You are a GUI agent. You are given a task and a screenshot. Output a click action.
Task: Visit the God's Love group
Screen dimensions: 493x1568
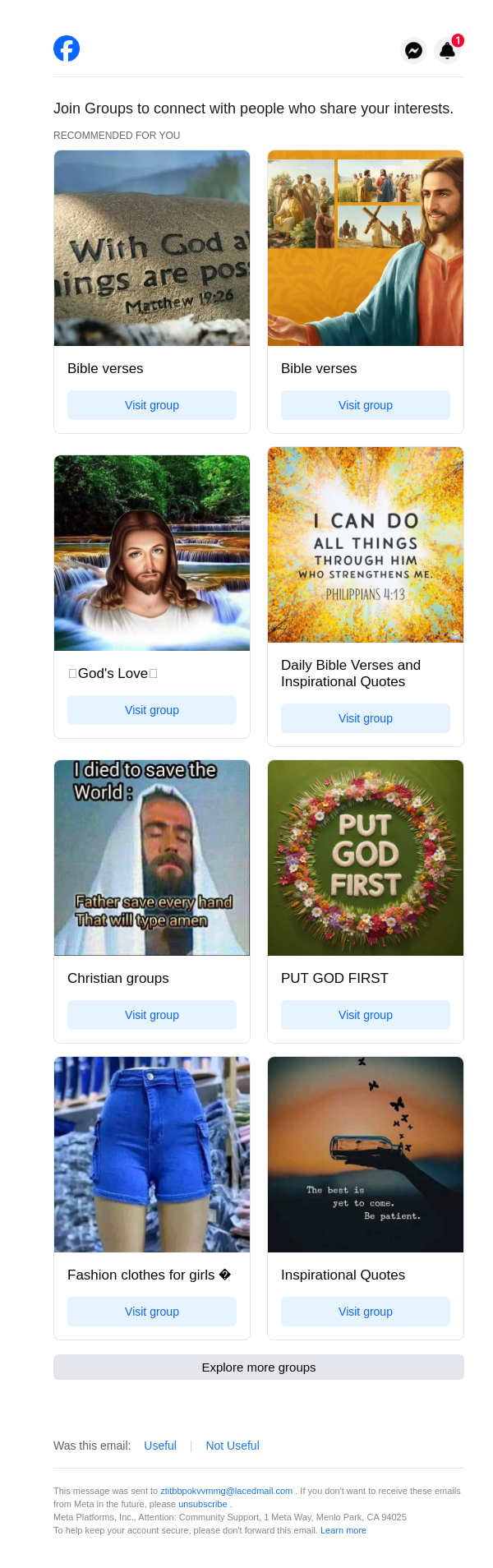click(152, 710)
